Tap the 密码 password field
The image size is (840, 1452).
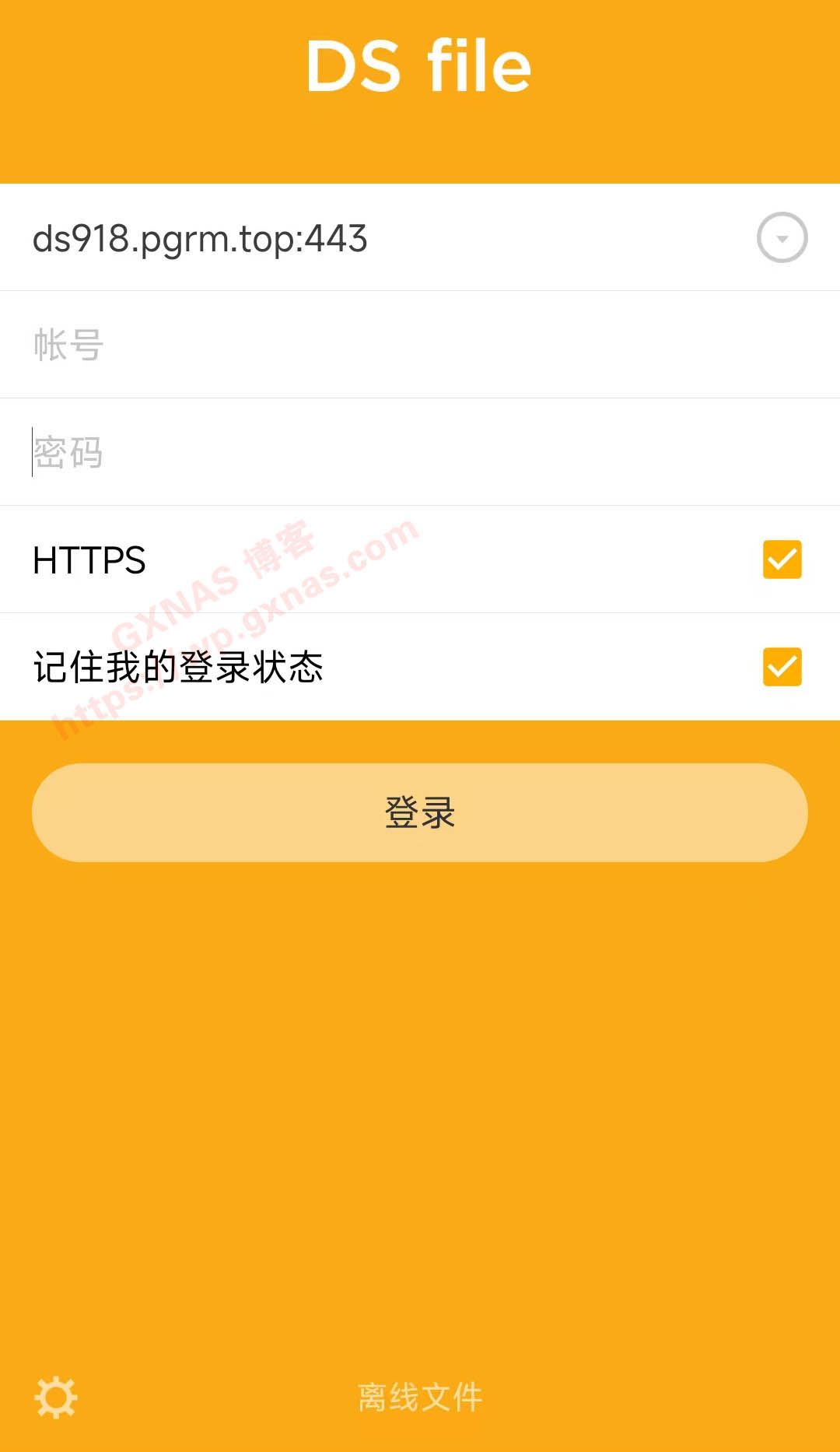coord(420,452)
